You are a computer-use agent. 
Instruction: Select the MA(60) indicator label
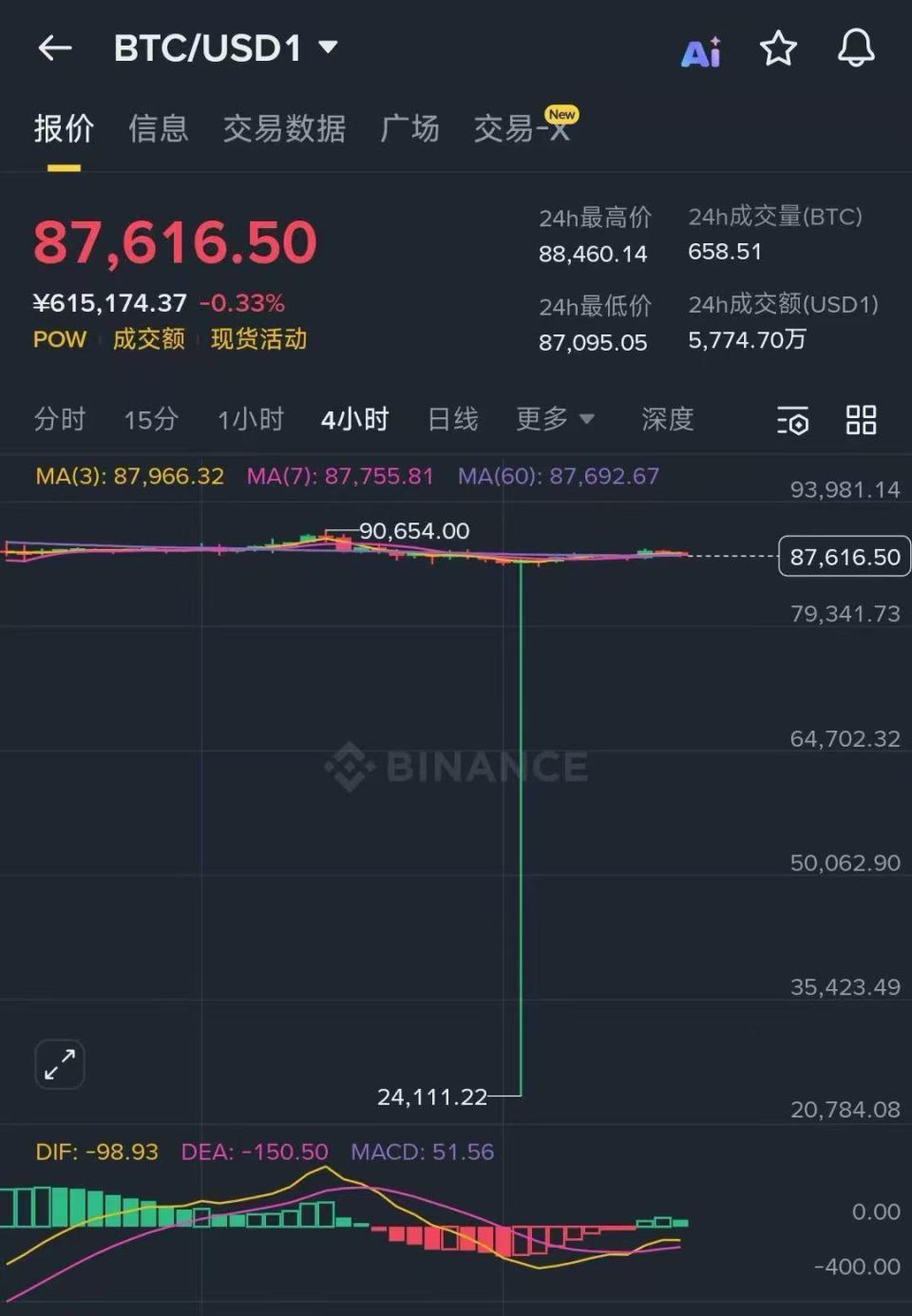point(558,476)
